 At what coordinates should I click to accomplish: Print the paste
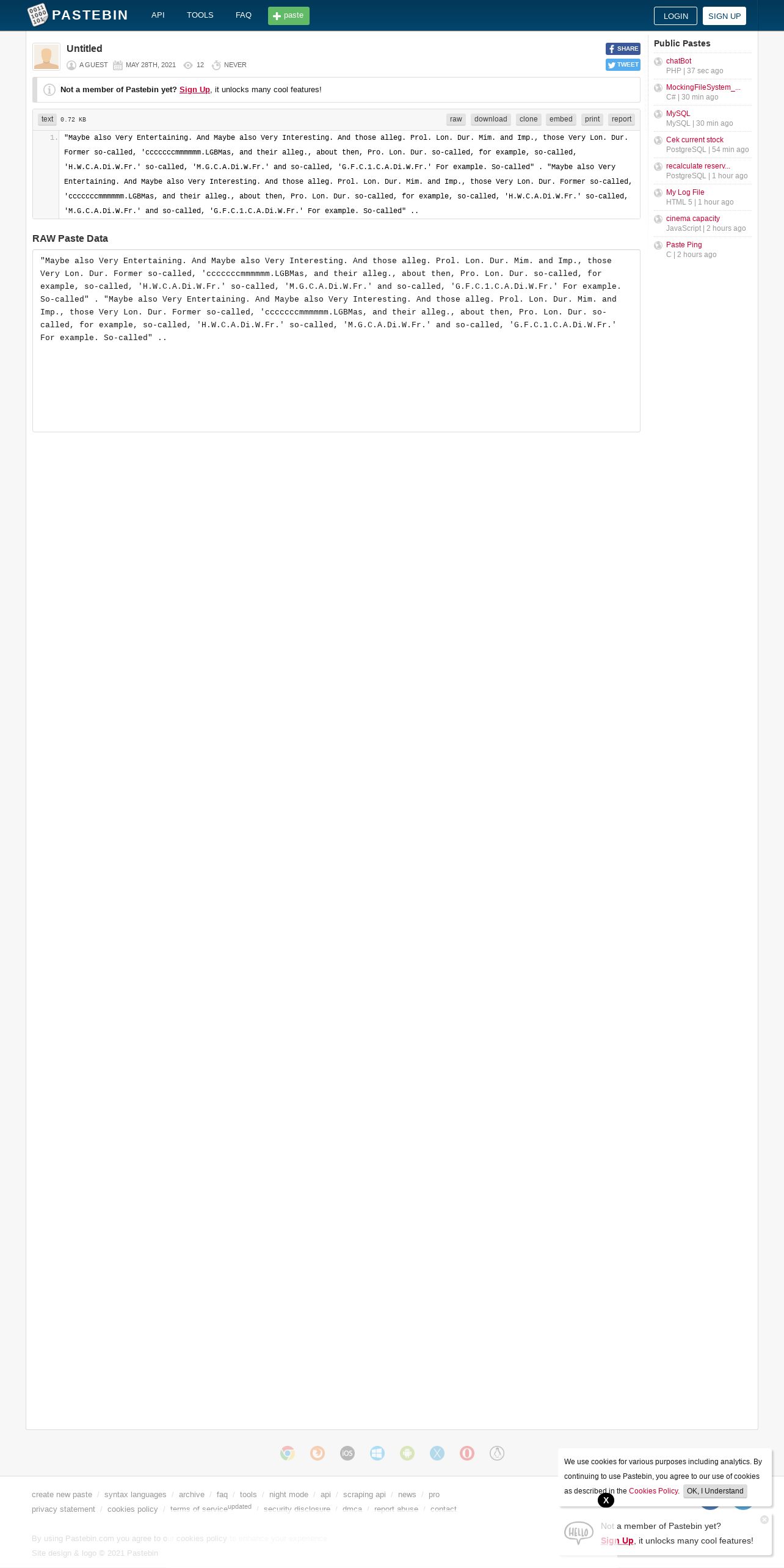(x=592, y=120)
